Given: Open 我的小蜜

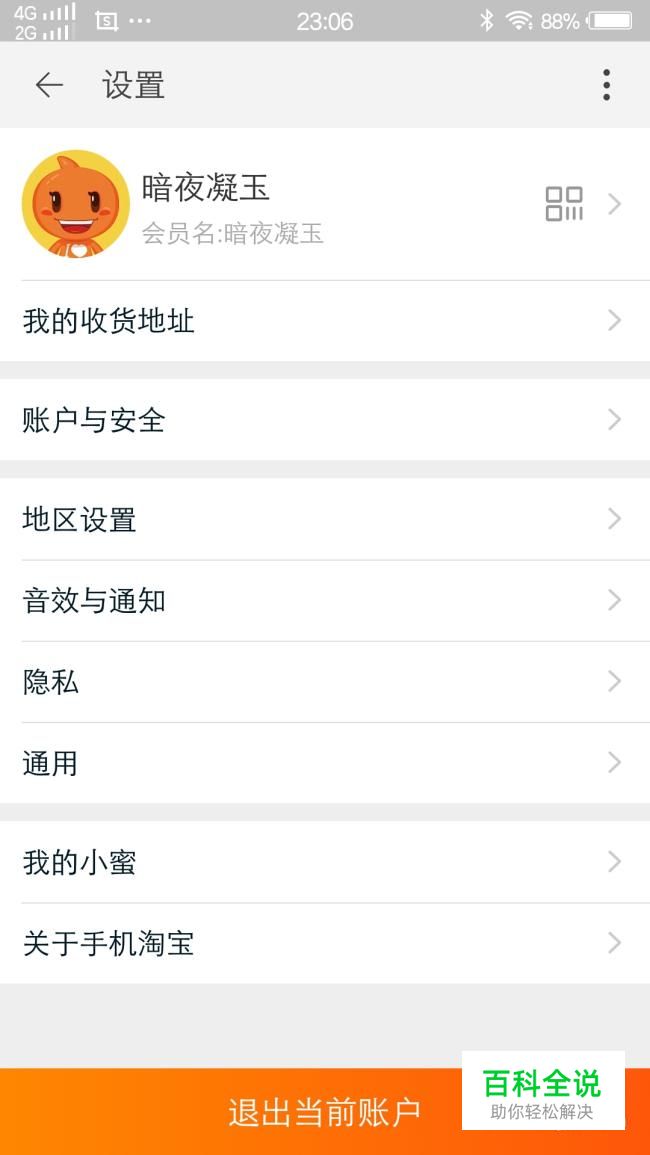Looking at the screenshot, I should coord(325,862).
